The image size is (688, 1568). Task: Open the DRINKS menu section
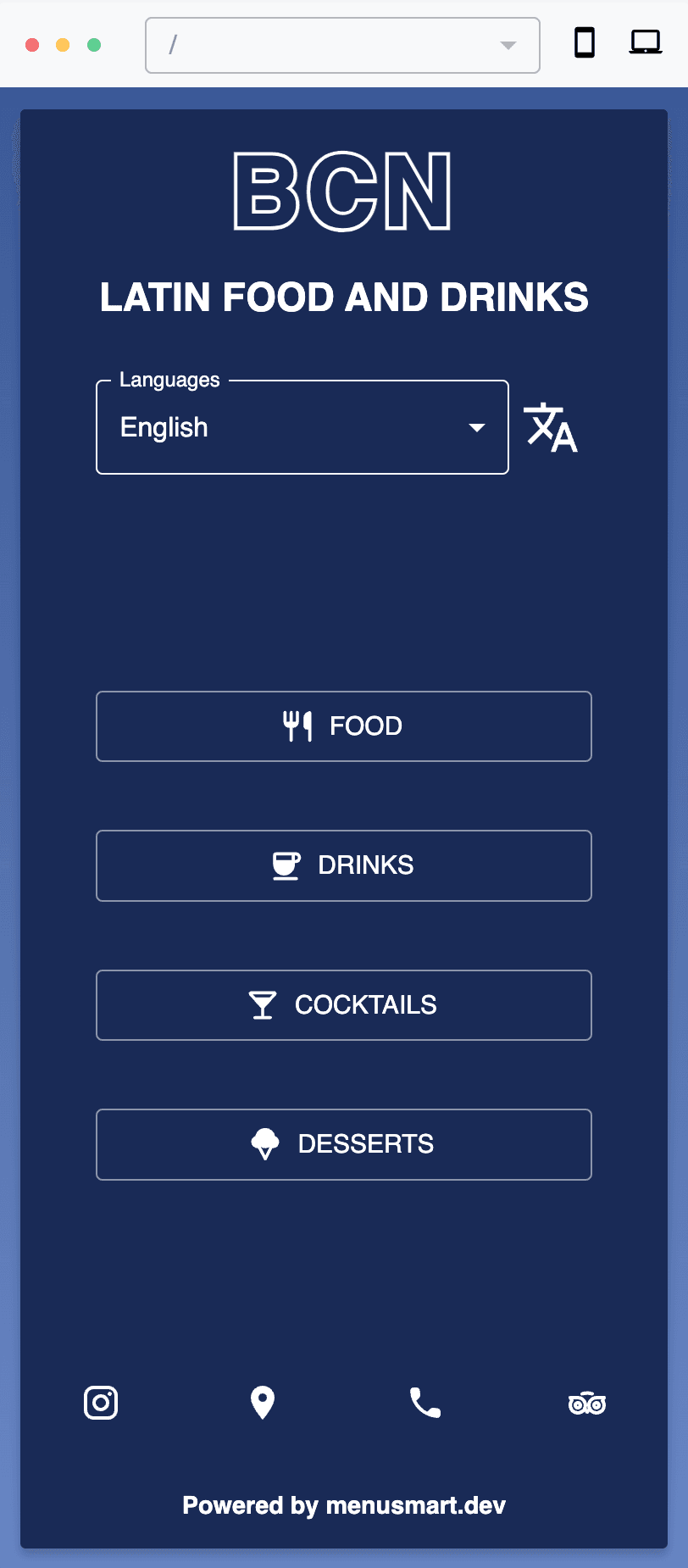click(x=344, y=865)
